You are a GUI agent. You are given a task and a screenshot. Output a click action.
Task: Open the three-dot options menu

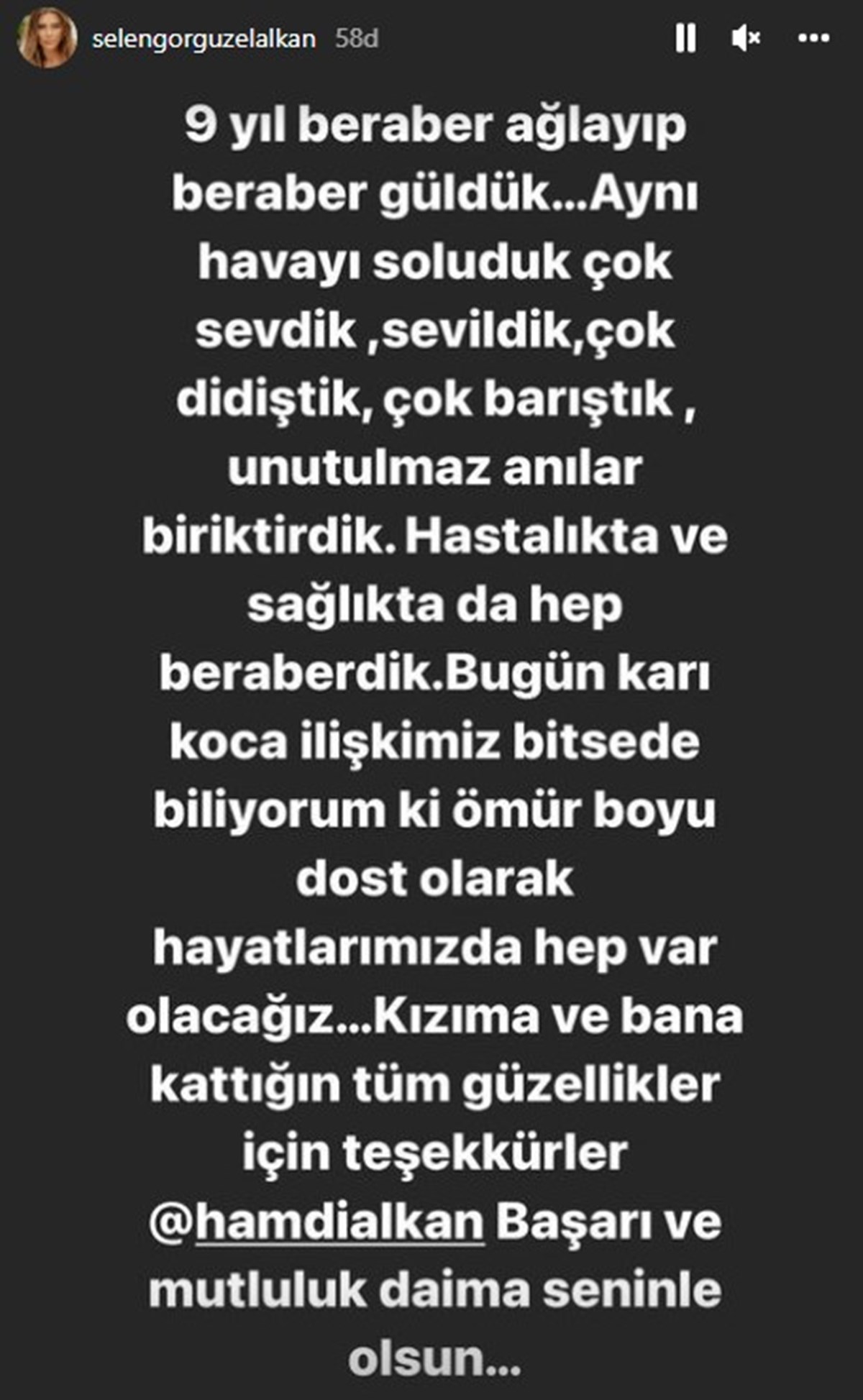point(813,38)
